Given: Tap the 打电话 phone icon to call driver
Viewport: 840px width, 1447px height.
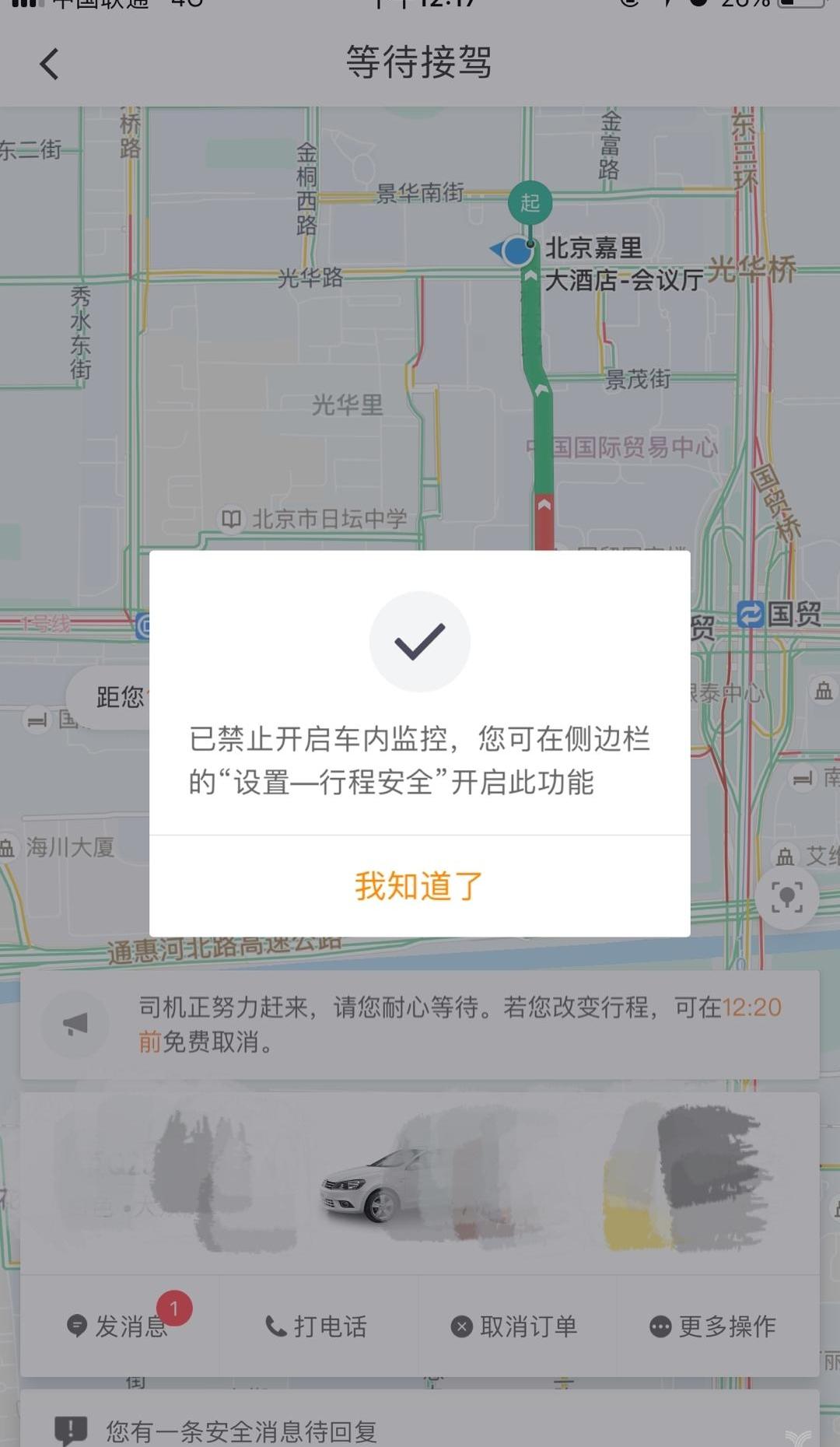Looking at the screenshot, I should point(274,1326).
